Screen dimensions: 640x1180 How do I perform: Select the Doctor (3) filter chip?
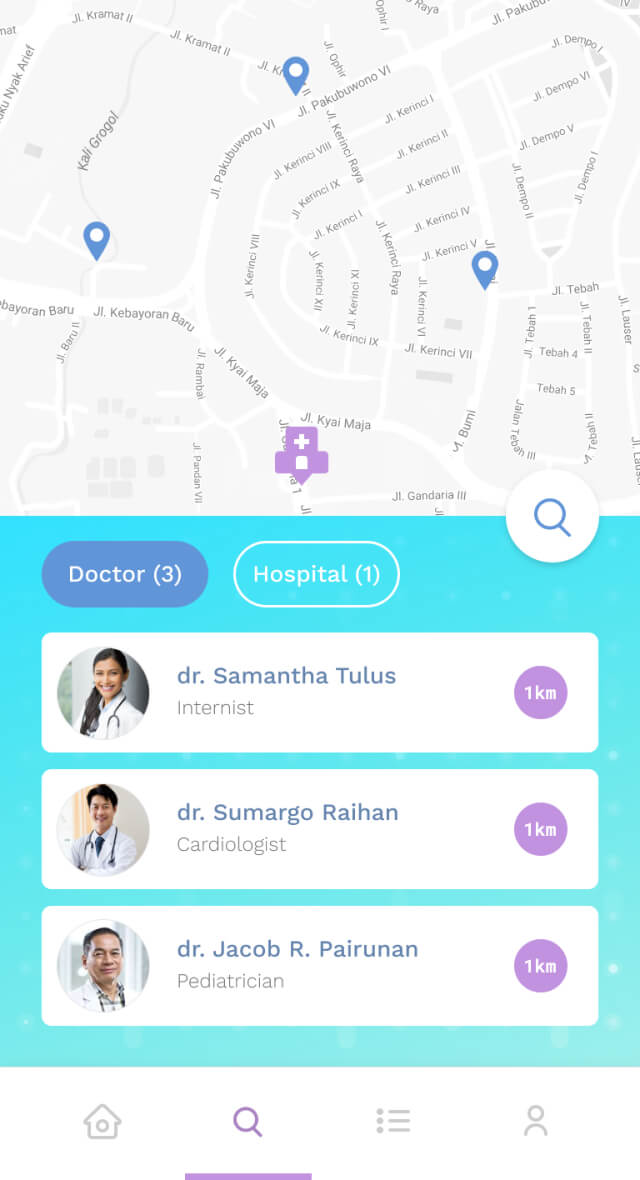(x=125, y=574)
